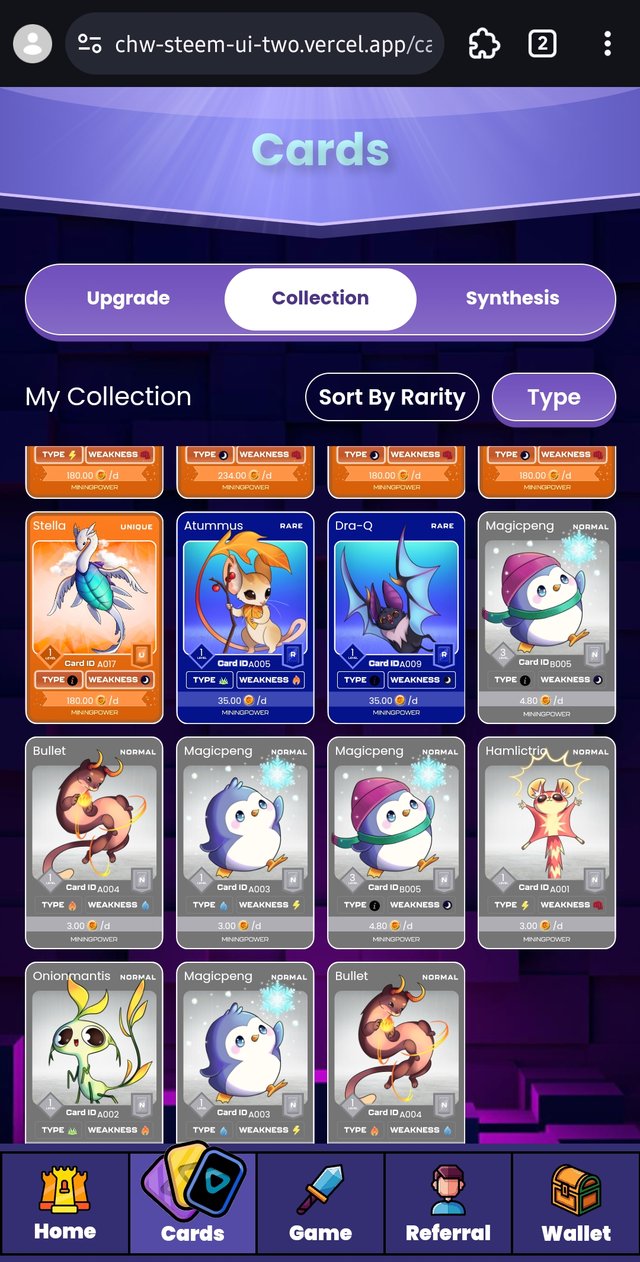
Task: View the Dra-Q rare card
Action: click(x=396, y=617)
